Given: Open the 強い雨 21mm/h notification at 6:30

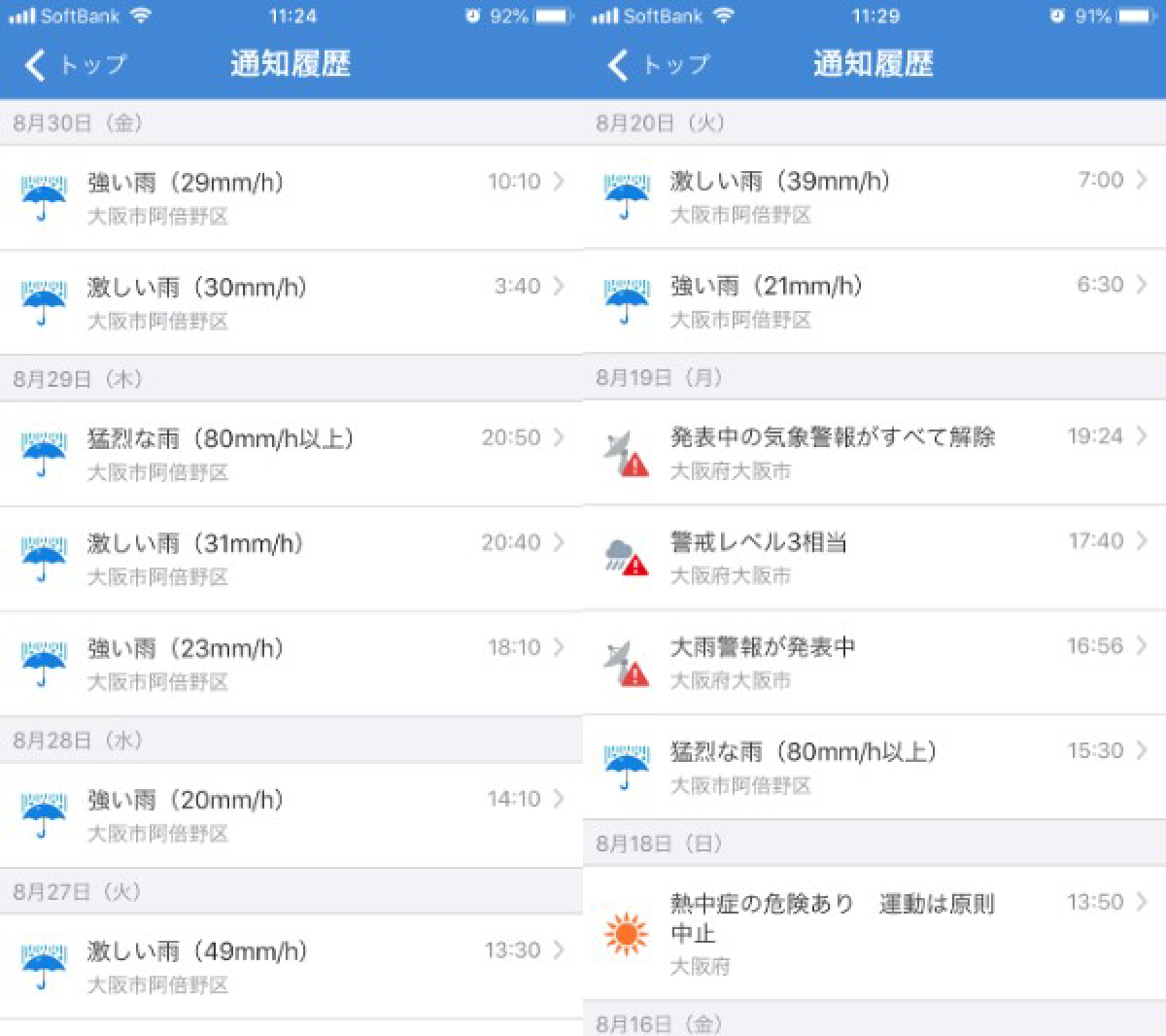Looking at the screenshot, I should point(874,302).
